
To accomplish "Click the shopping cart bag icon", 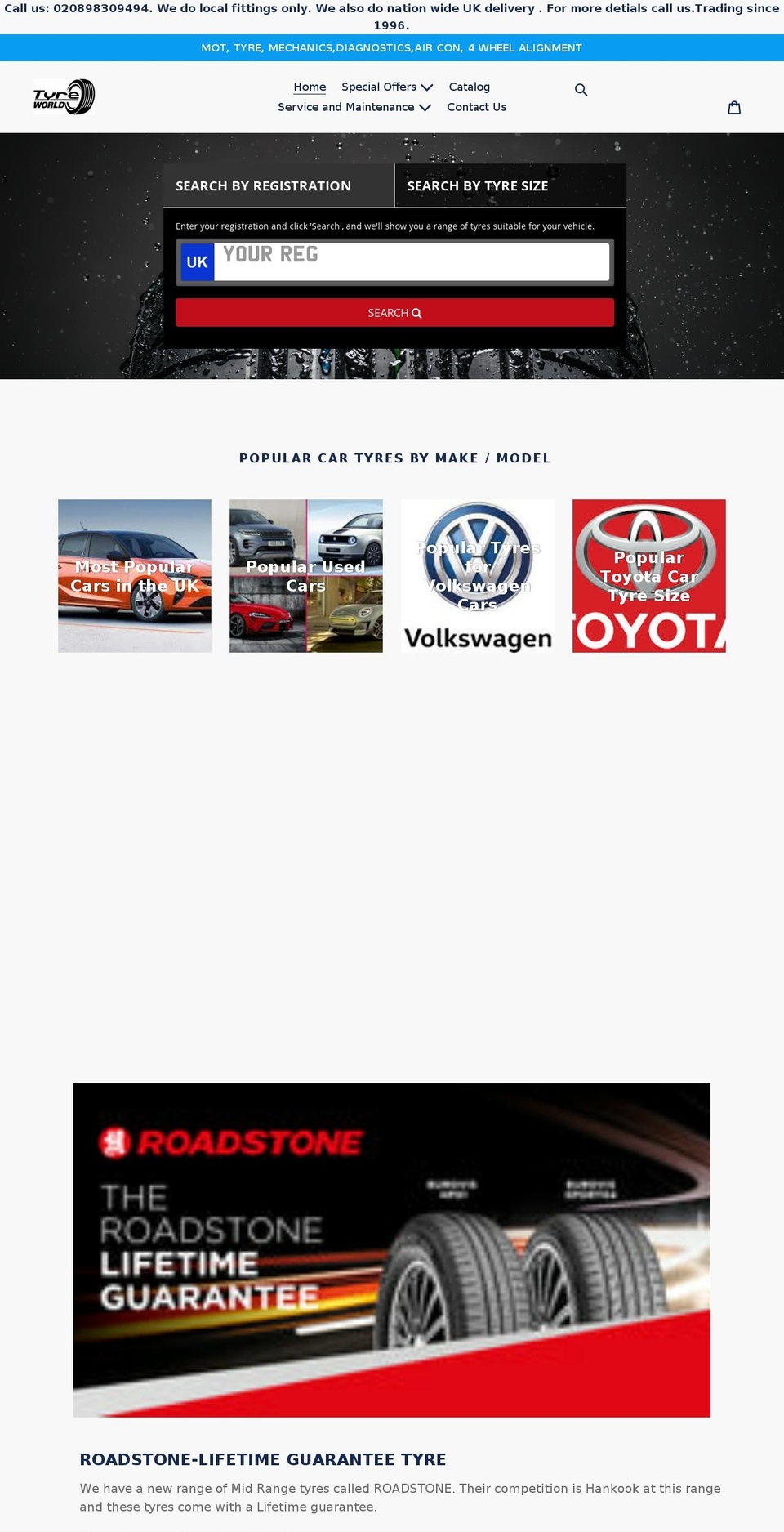I will pos(734,107).
